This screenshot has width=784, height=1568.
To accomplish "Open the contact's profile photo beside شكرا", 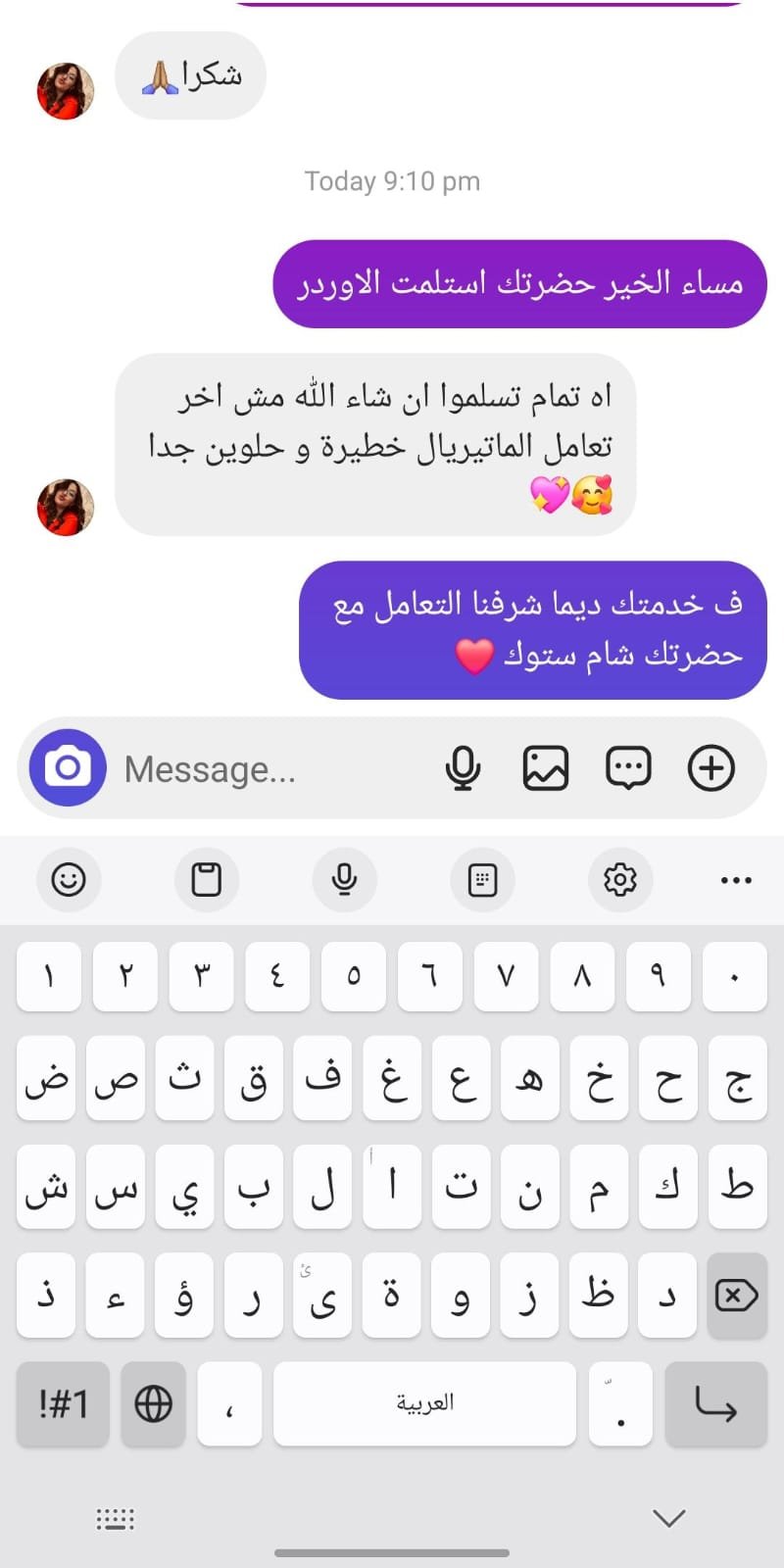I will point(66,91).
